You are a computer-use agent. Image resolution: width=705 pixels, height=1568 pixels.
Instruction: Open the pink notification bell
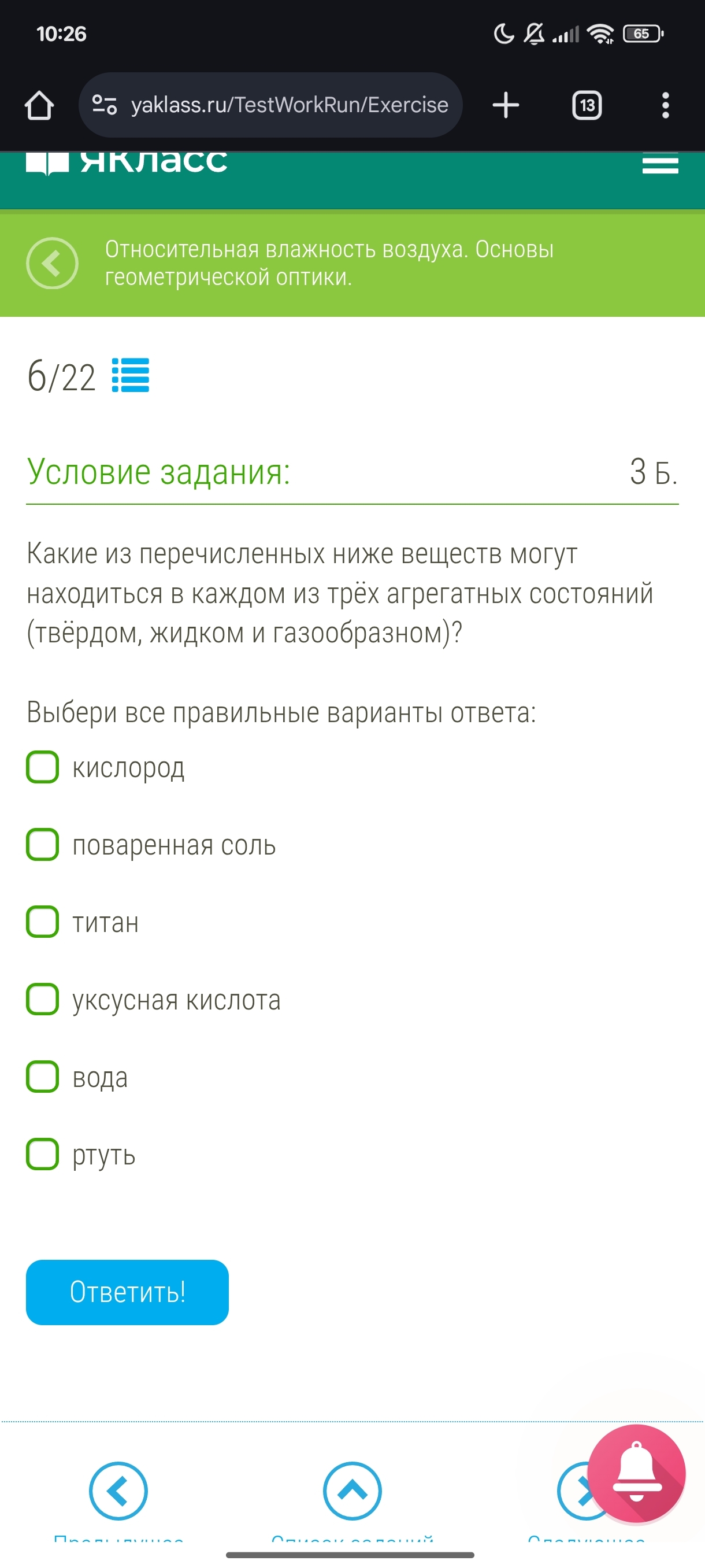636,1473
